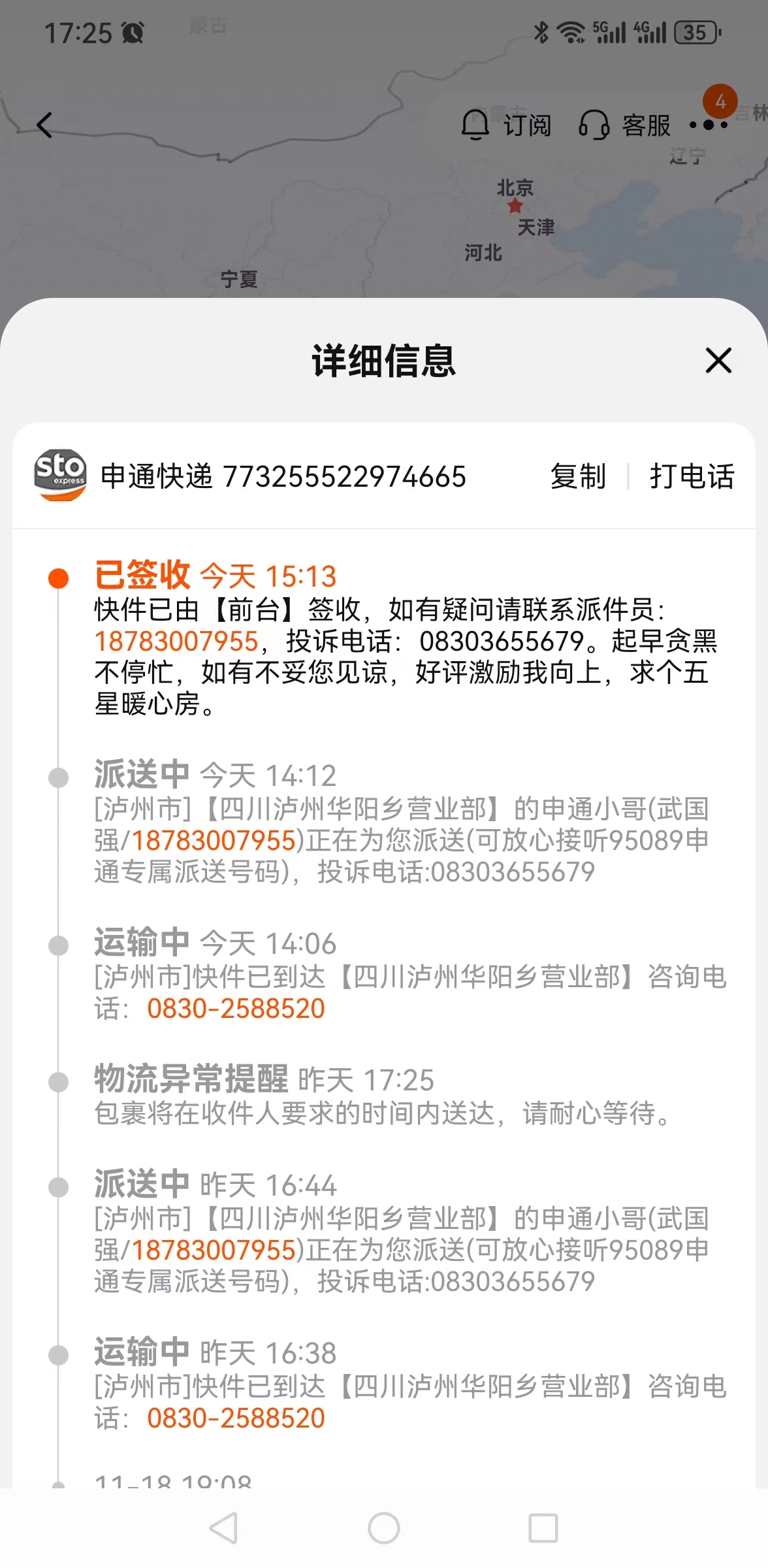This screenshot has height=1568, width=768.
Task: Tap the system home button
Action: pyautogui.click(x=384, y=1528)
